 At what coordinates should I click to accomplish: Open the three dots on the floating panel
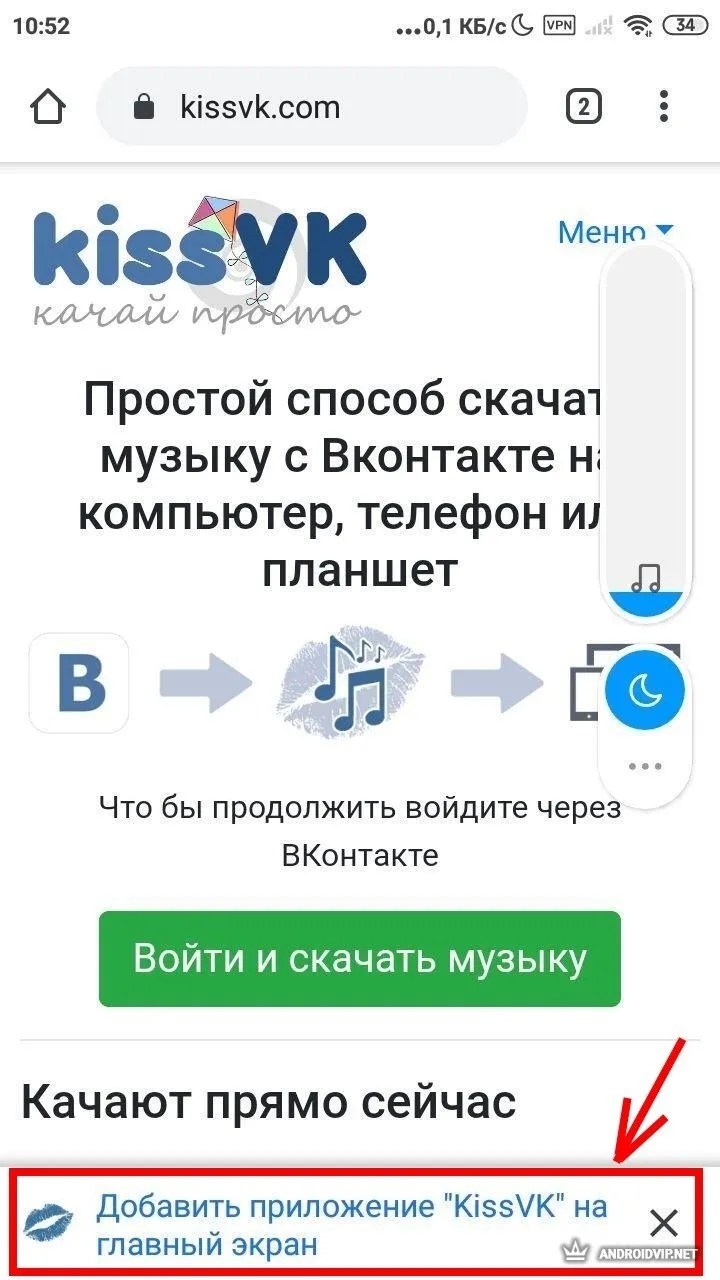[645, 766]
